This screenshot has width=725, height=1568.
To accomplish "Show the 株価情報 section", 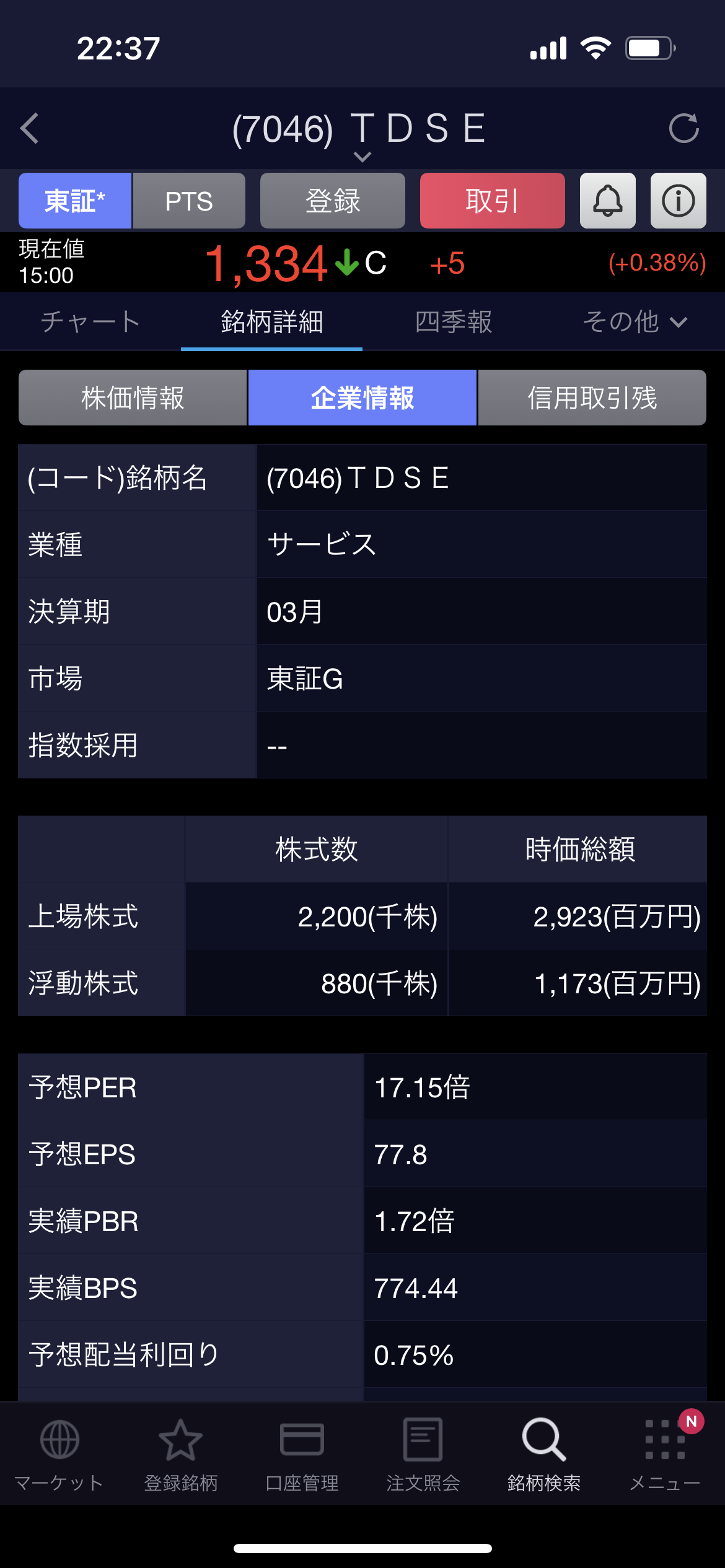I will 133,398.
